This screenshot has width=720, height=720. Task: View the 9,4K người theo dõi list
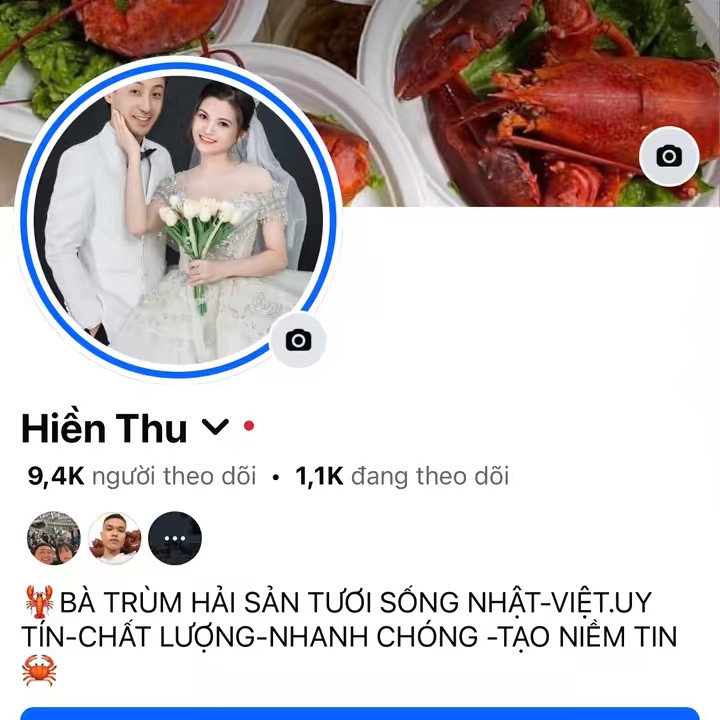pyautogui.click(x=142, y=477)
